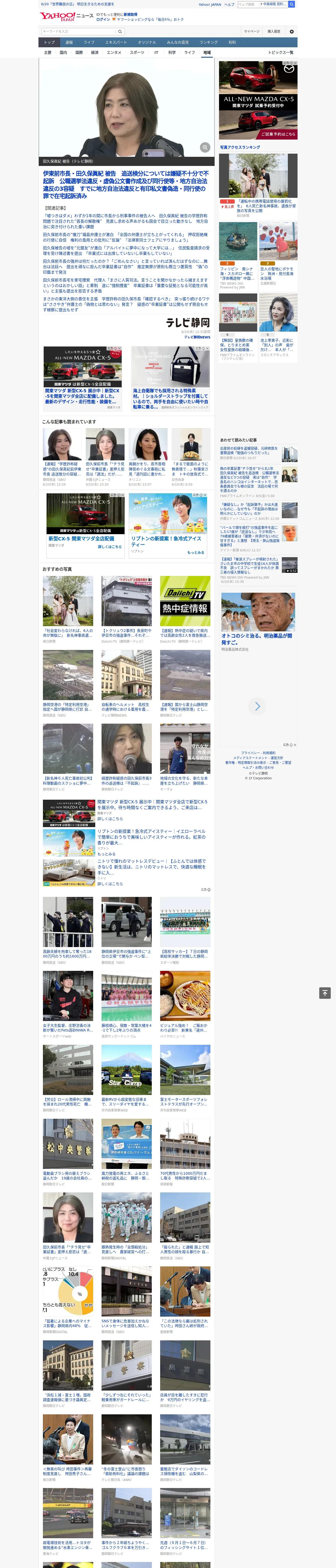Open the ヘルプ link
The width and height of the screenshot is (336, 1568).
click(229, 4)
